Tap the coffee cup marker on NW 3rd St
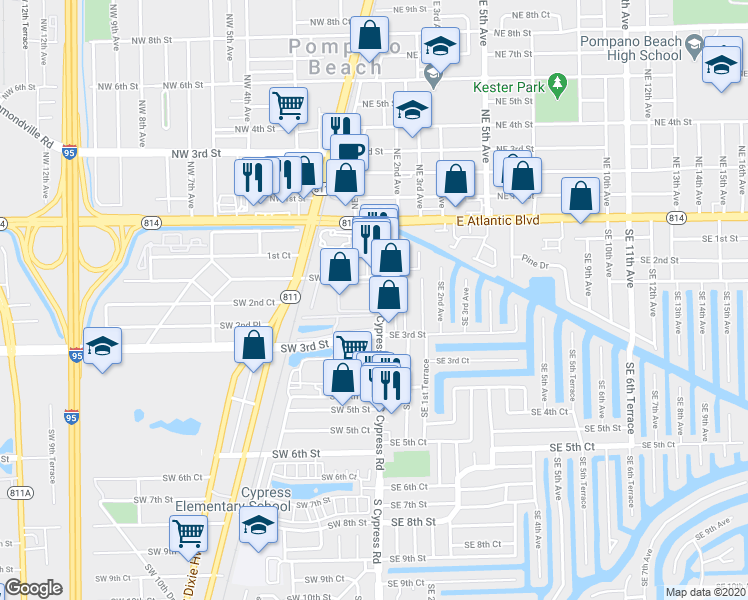748x600 pixels. (x=350, y=150)
